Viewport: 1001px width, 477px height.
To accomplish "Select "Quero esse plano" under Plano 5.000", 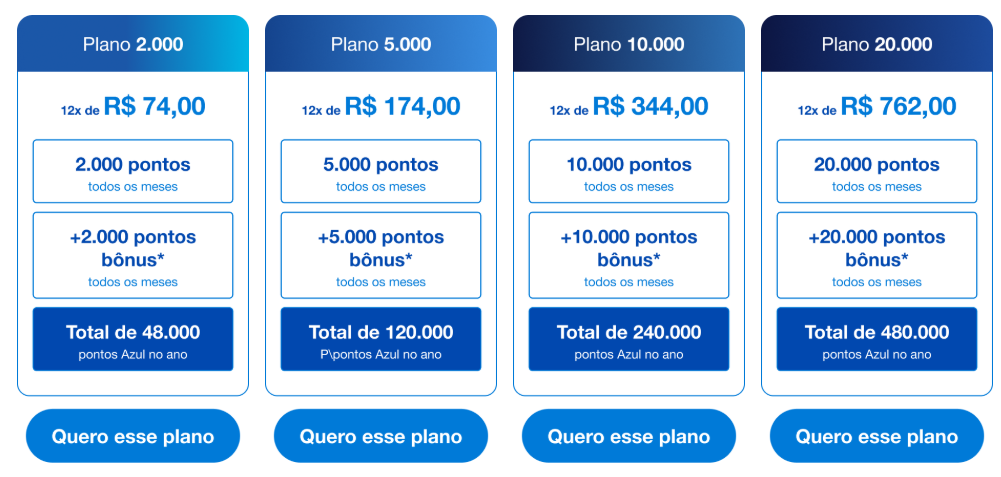I will point(381,436).
